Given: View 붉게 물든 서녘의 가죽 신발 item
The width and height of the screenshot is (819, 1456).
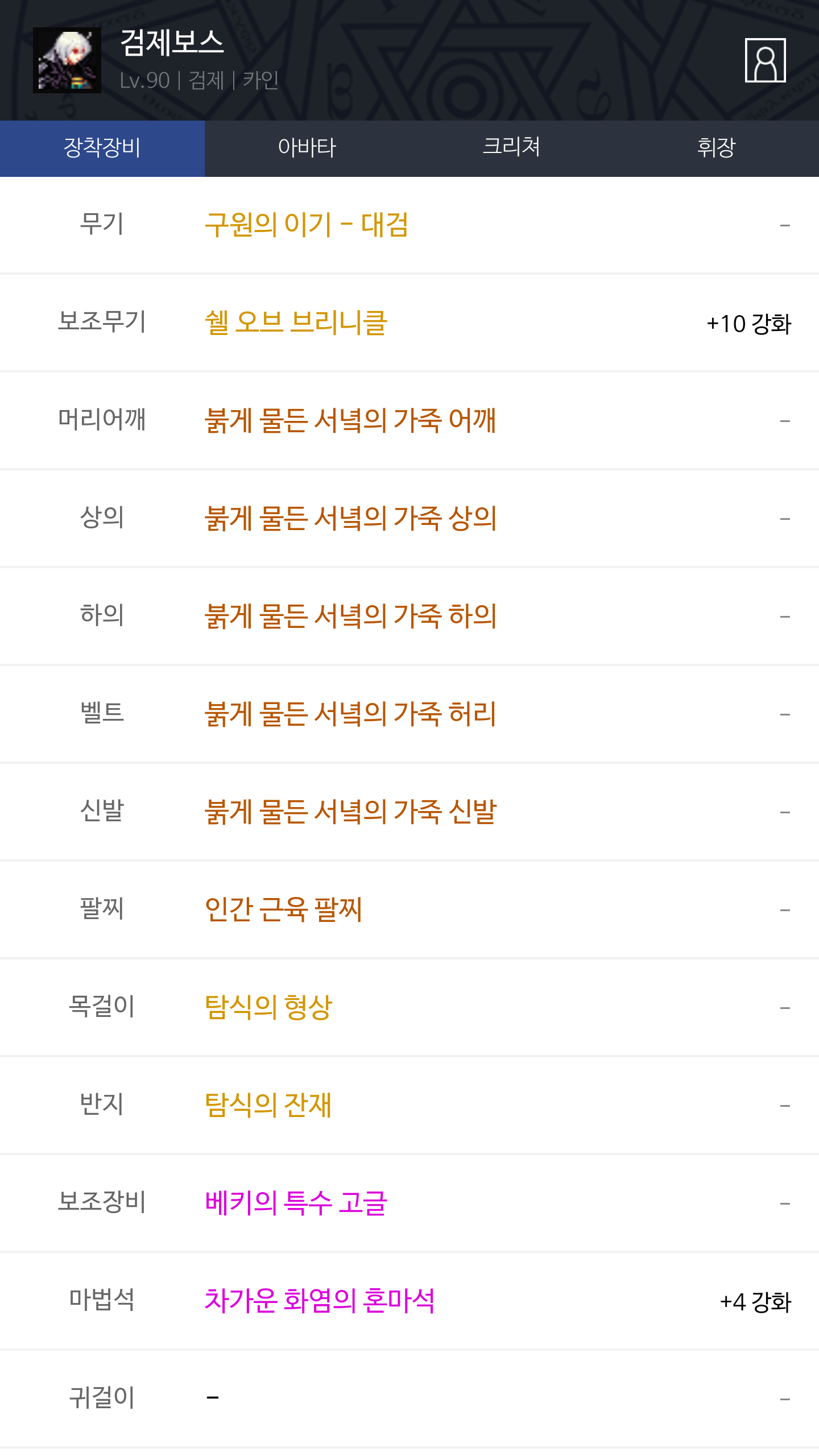Looking at the screenshot, I should click(x=350, y=812).
